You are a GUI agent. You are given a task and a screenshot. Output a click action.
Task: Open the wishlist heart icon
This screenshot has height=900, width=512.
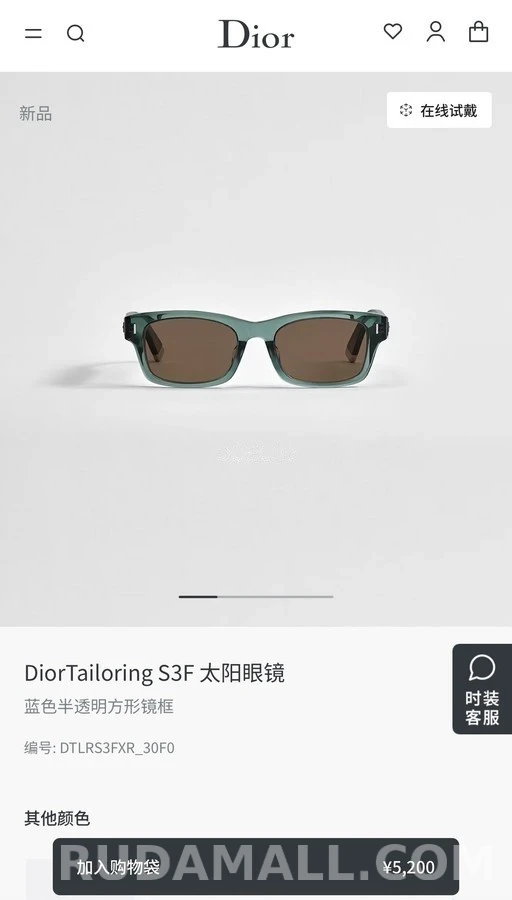[x=393, y=31]
